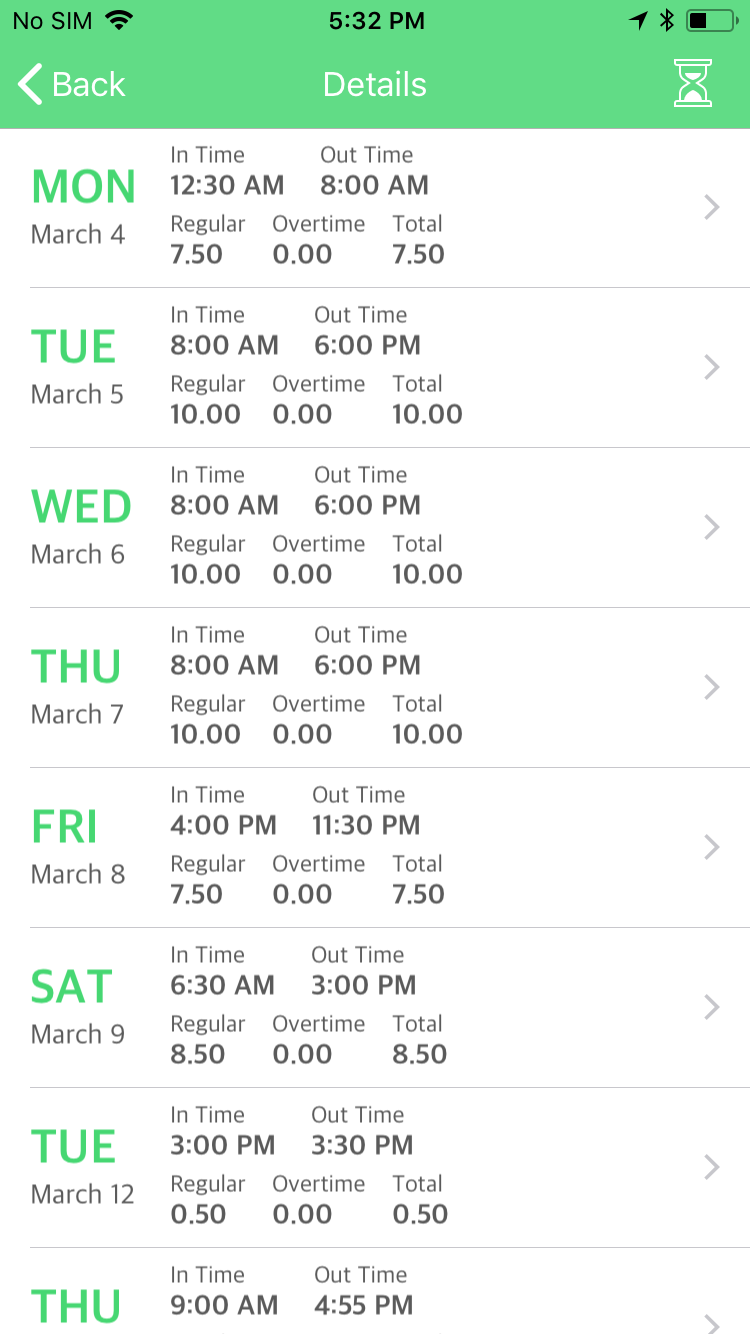Open the WED March 6 entry chevron
Image resolution: width=750 pixels, height=1334 pixels.
click(x=711, y=527)
